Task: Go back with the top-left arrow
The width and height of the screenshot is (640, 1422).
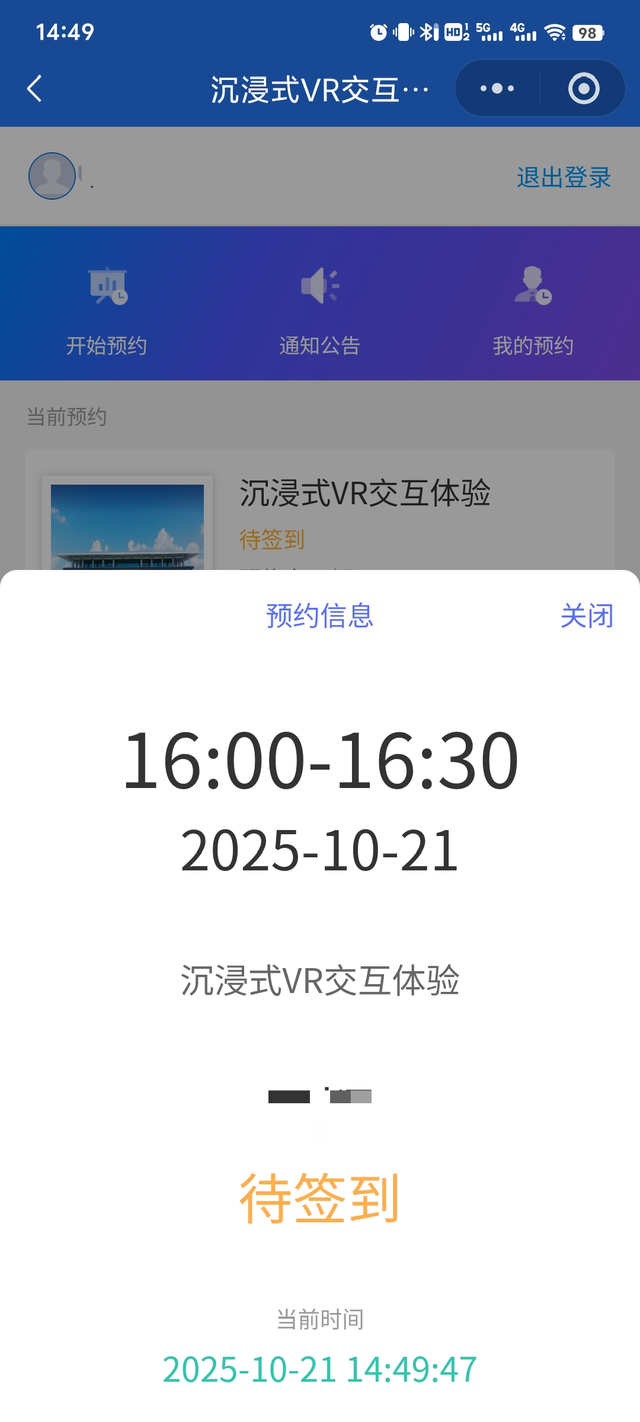Action: 35,89
